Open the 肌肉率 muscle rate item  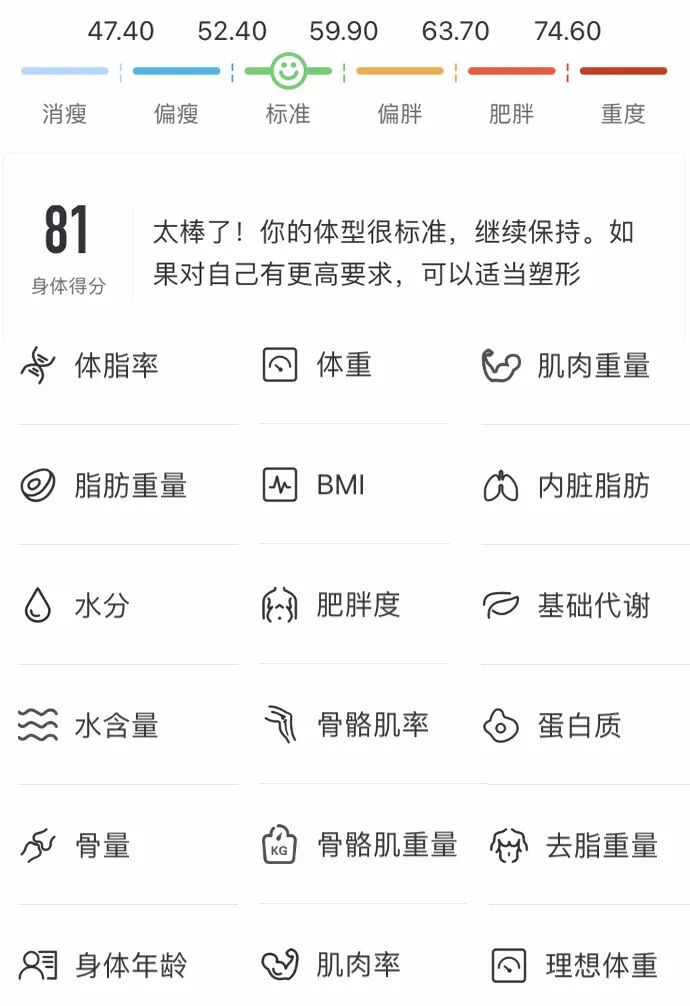pyautogui.click(x=358, y=966)
